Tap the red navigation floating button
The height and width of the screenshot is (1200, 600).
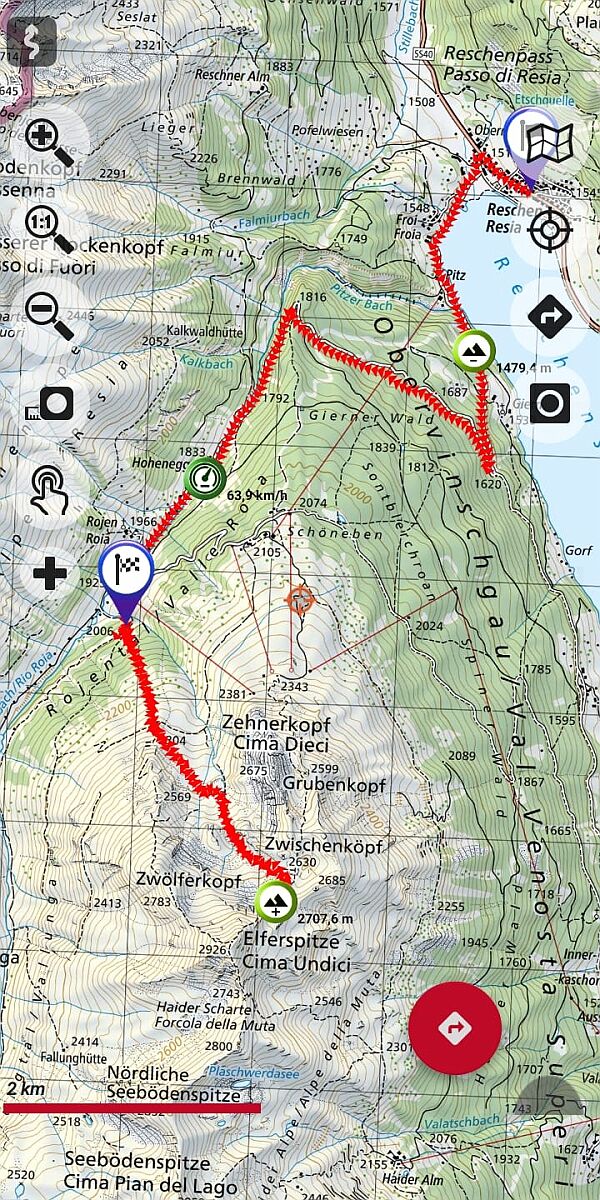coord(455,1028)
